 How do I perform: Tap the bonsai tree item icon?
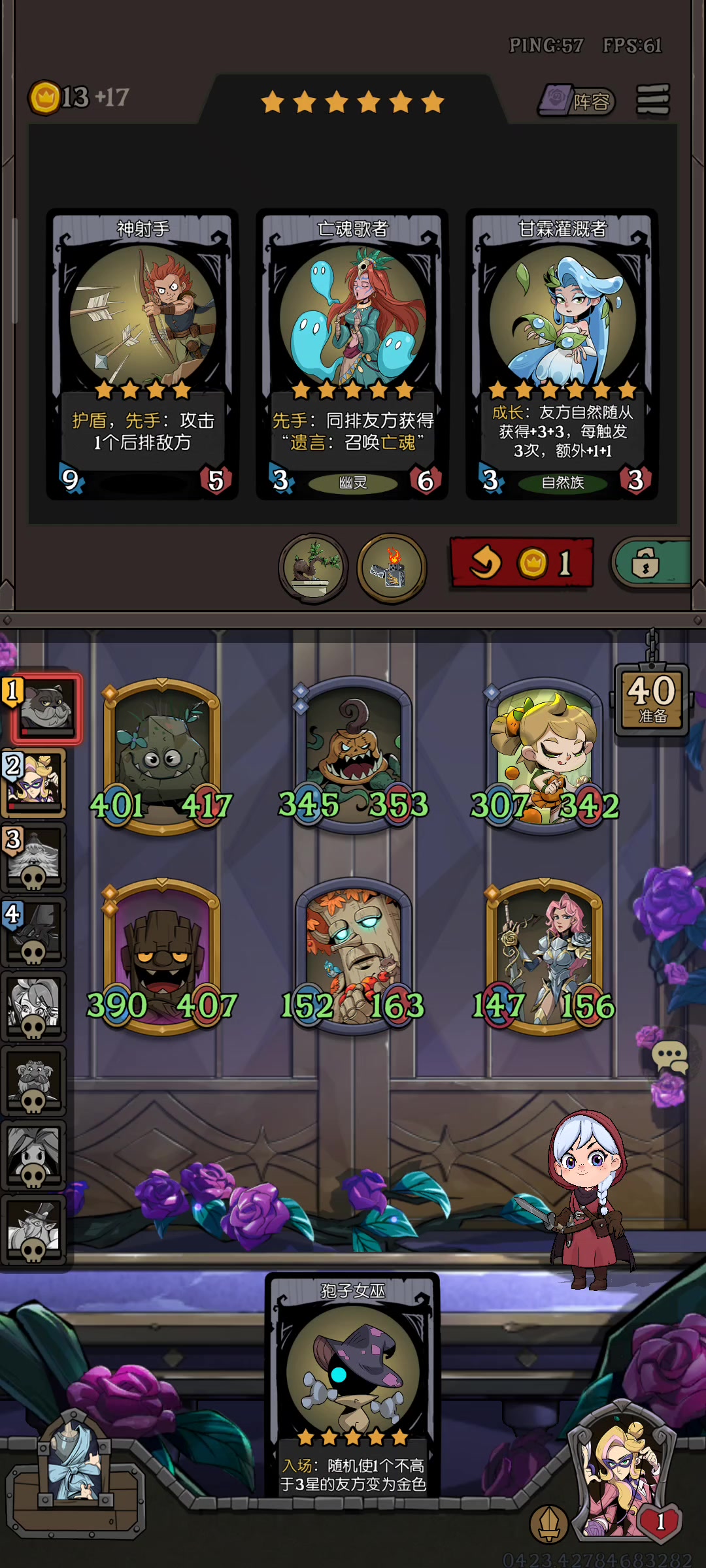tap(313, 568)
